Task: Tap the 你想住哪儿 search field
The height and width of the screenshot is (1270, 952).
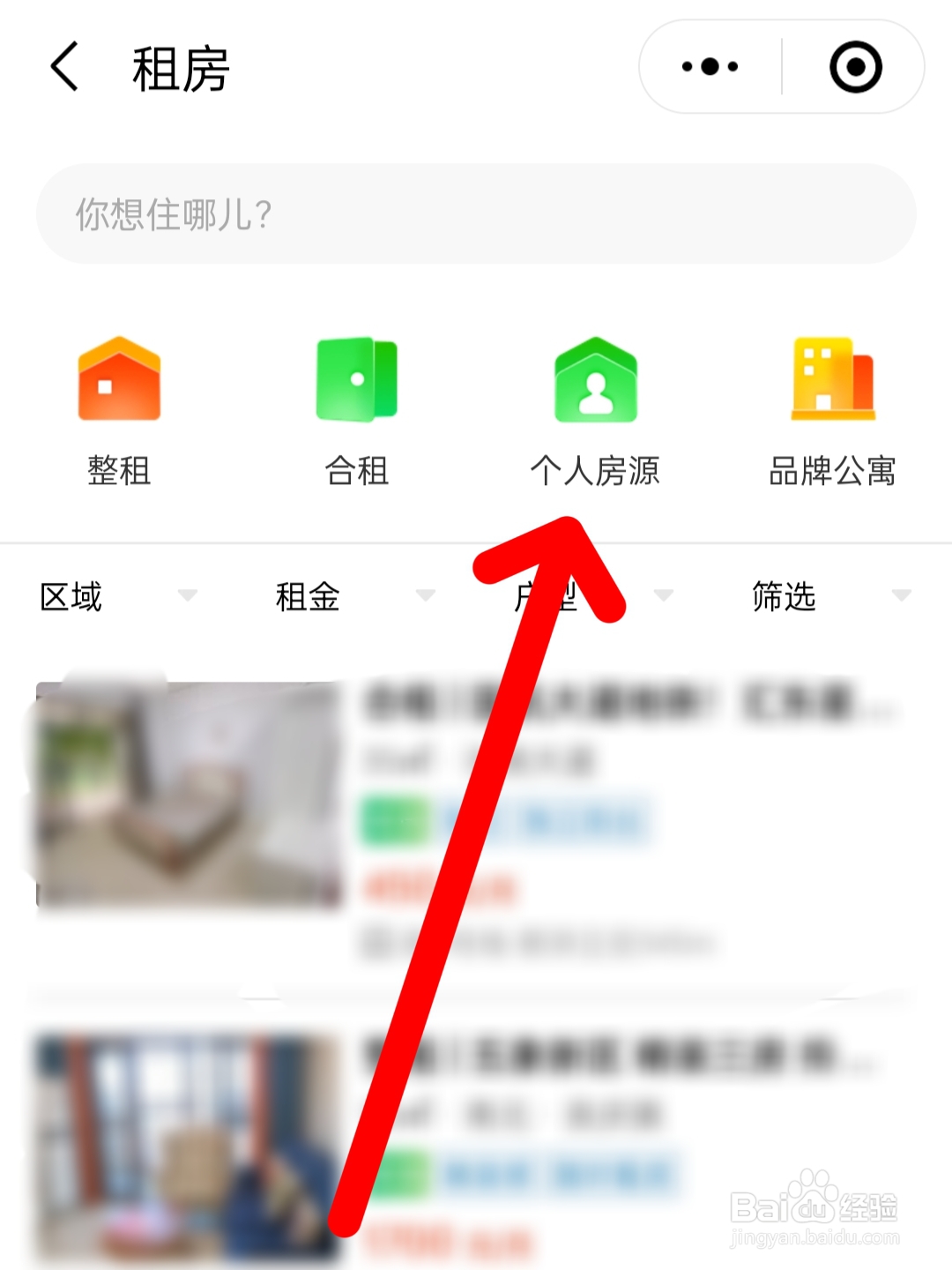Action: click(x=476, y=212)
